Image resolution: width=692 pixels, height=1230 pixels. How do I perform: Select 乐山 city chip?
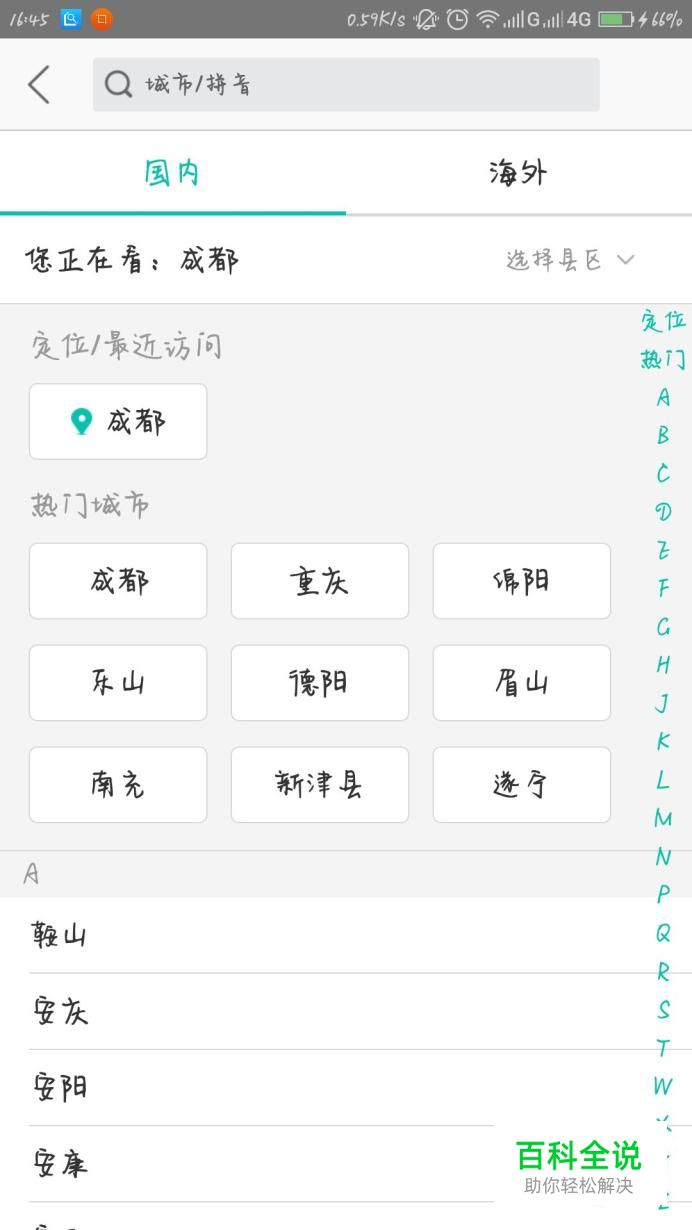click(x=118, y=683)
